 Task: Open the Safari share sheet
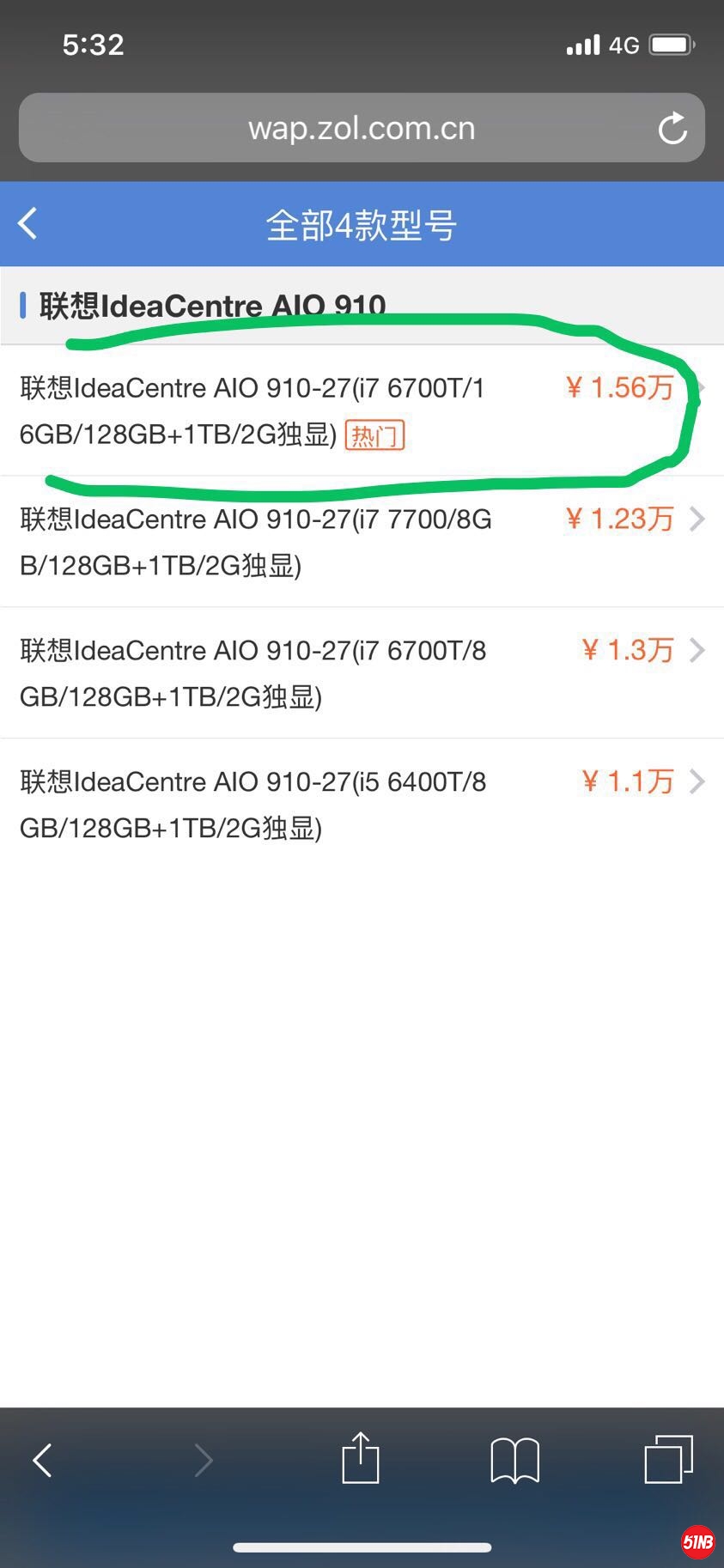click(x=361, y=1458)
